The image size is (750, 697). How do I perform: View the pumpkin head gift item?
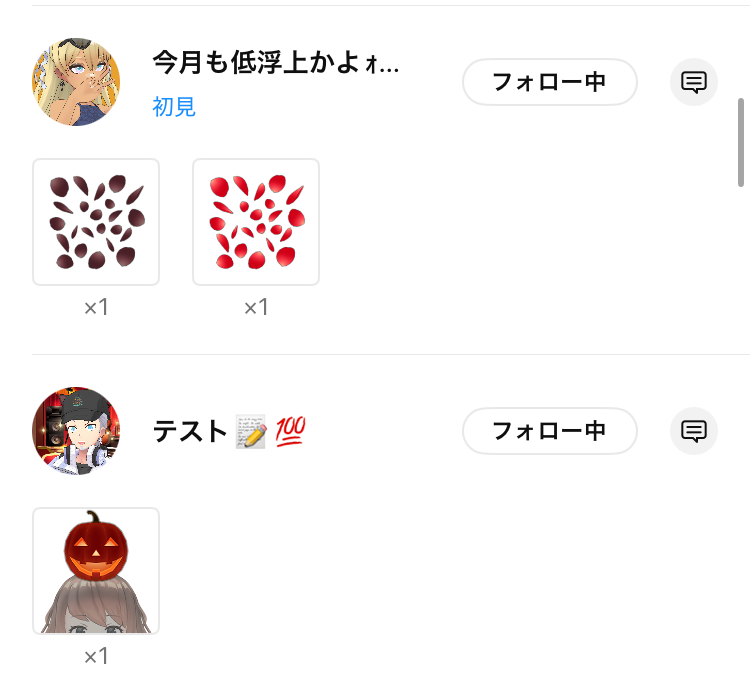click(x=96, y=571)
